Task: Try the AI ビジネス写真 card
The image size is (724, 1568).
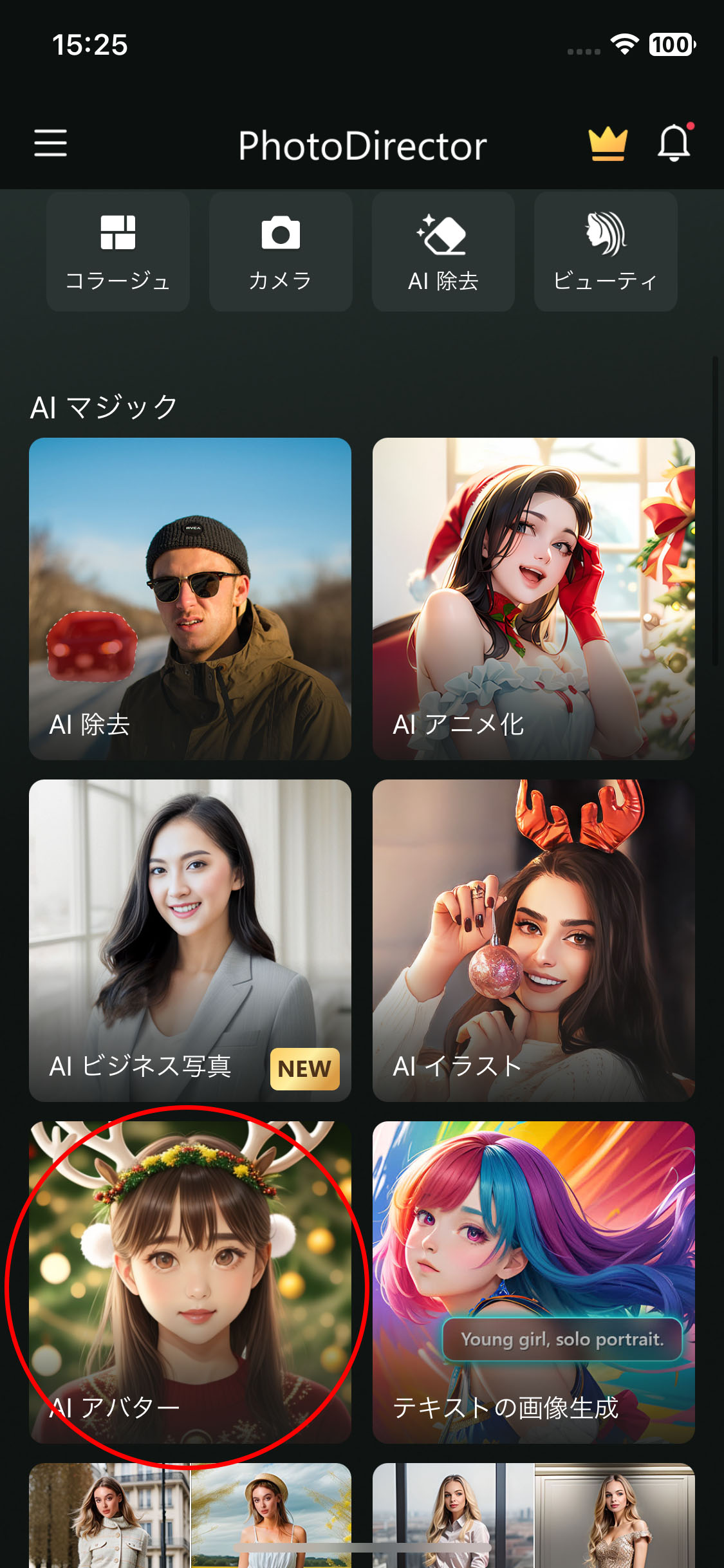Action: tap(190, 940)
